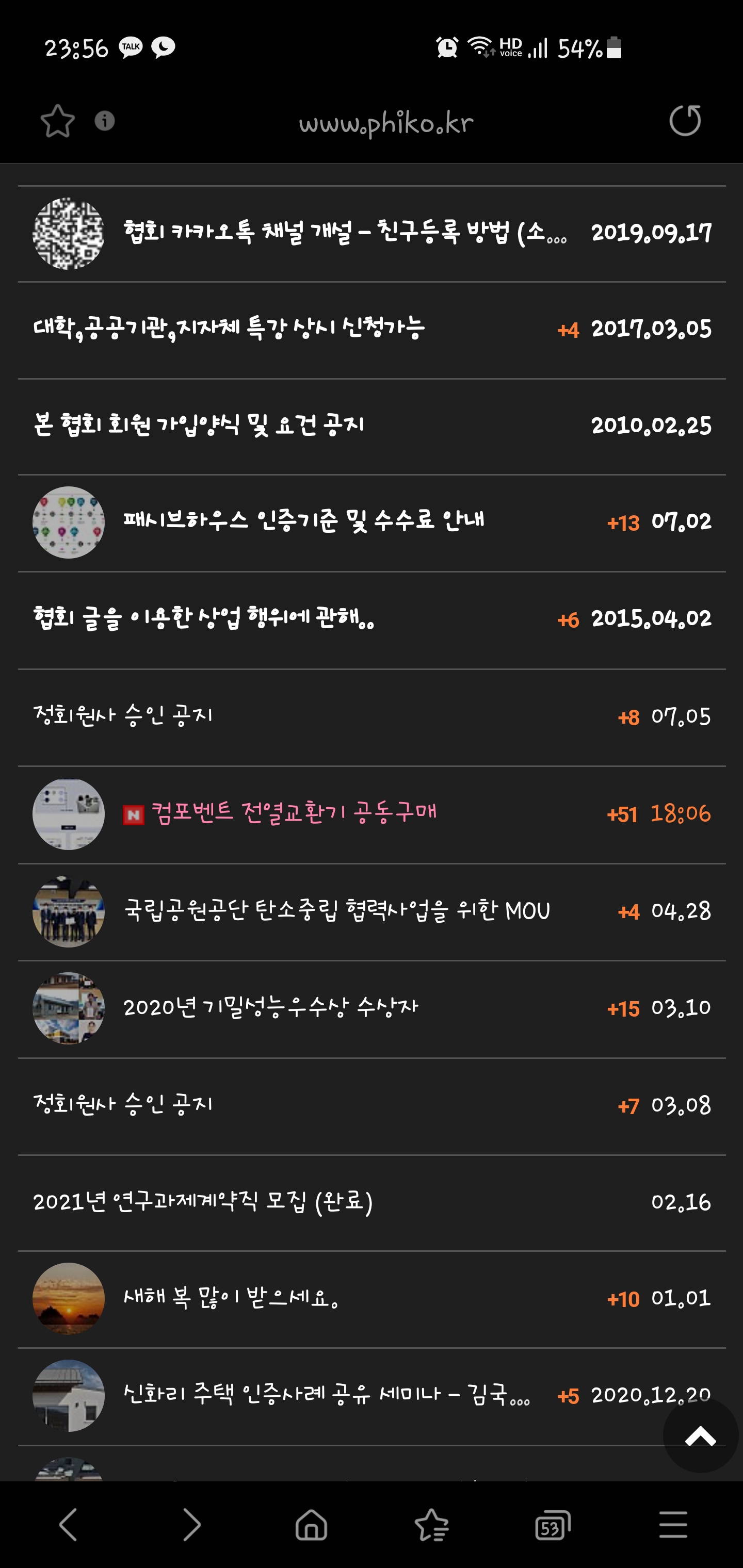The image size is (743, 1568).
Task: Open 컴포벤트 전열교환기 공동구매 post
Action: tap(293, 813)
